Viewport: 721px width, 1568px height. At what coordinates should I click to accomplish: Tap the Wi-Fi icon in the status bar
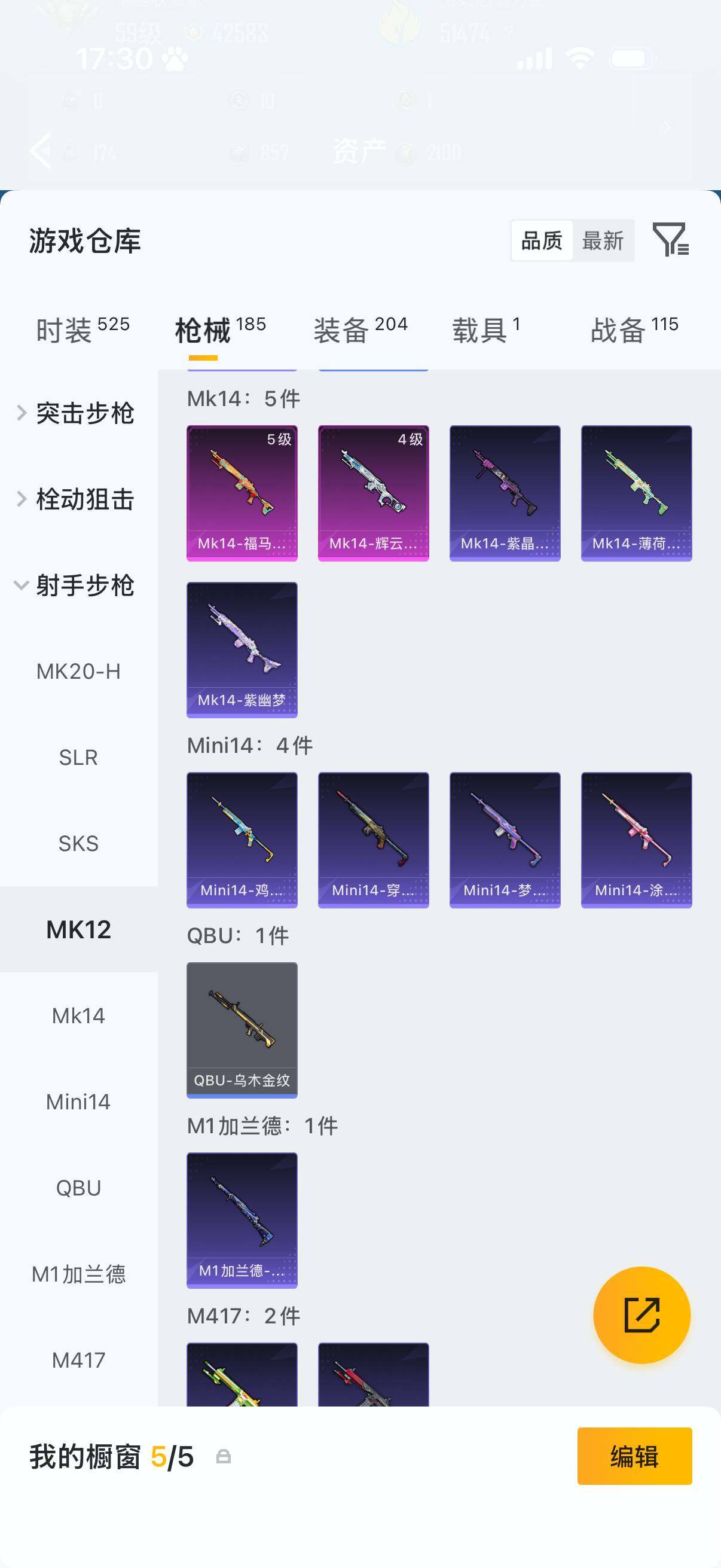[579, 57]
